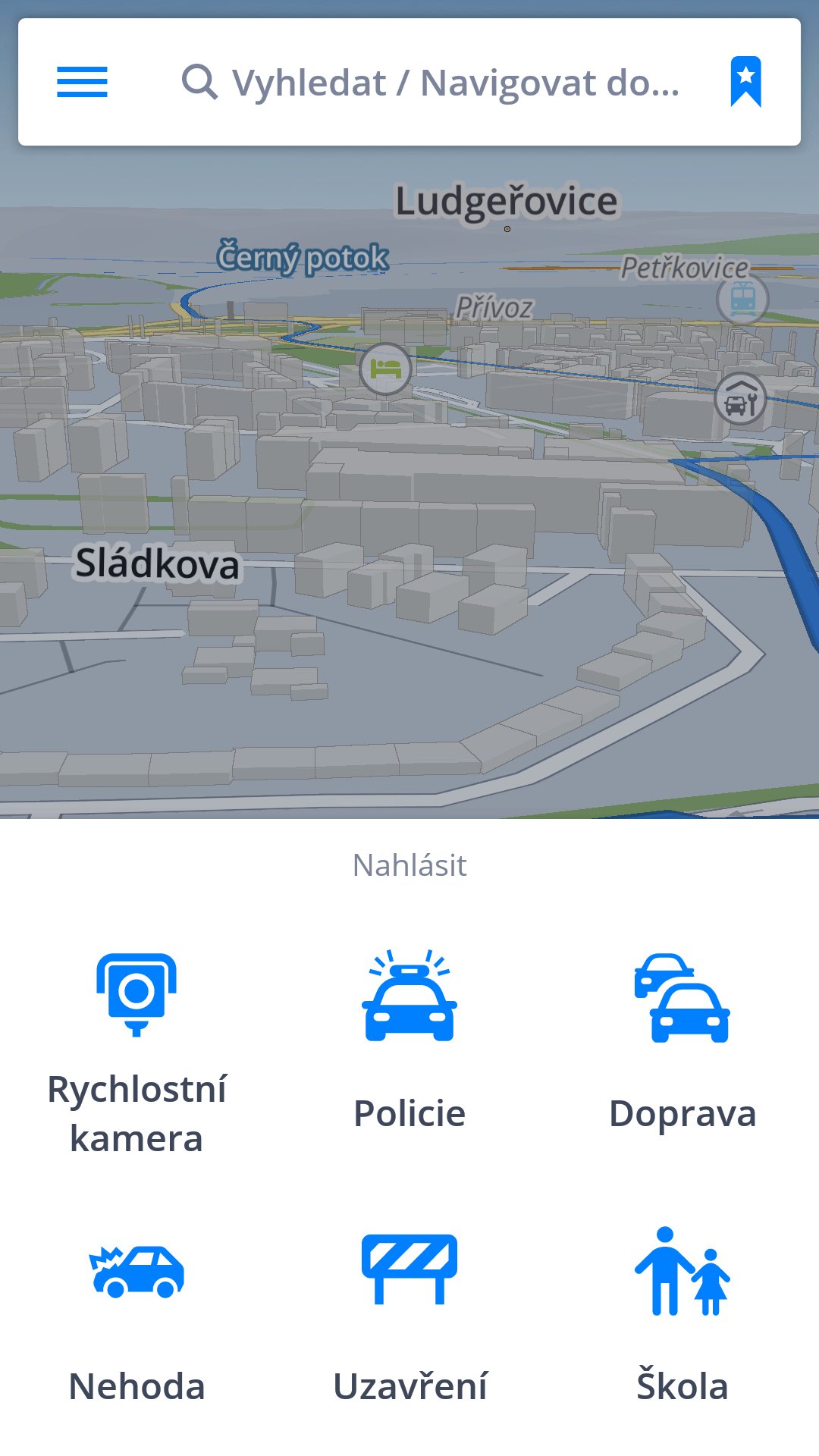Open the favorites bookmark icon

pos(745,82)
